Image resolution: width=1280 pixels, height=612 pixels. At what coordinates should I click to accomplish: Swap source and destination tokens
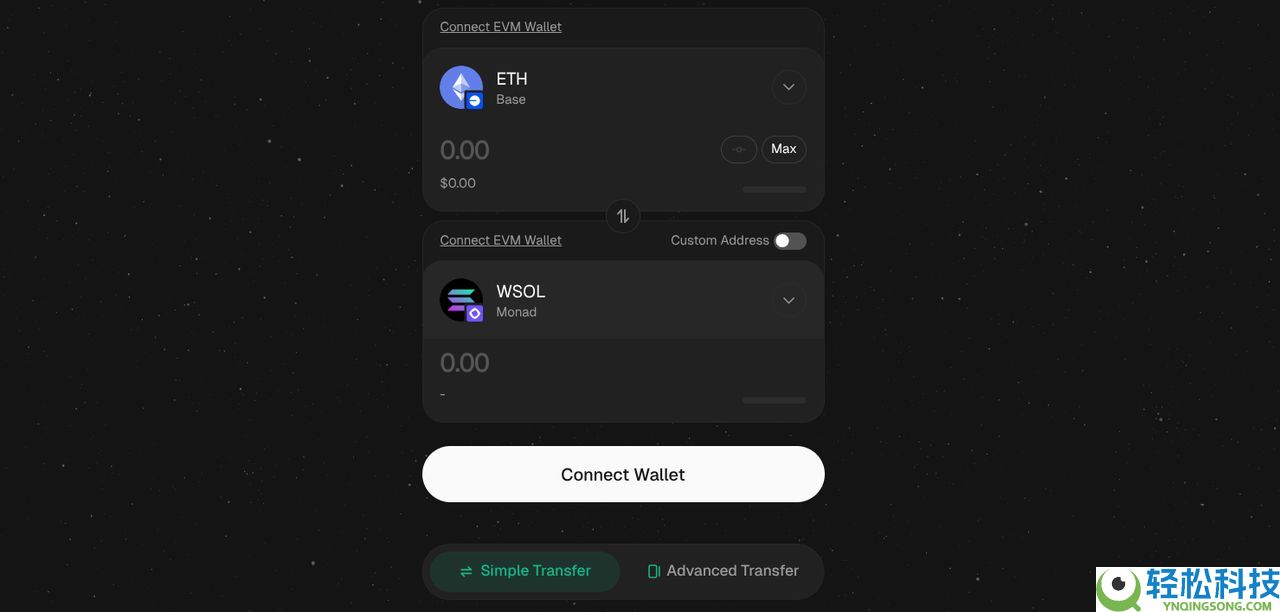pyautogui.click(x=623, y=216)
